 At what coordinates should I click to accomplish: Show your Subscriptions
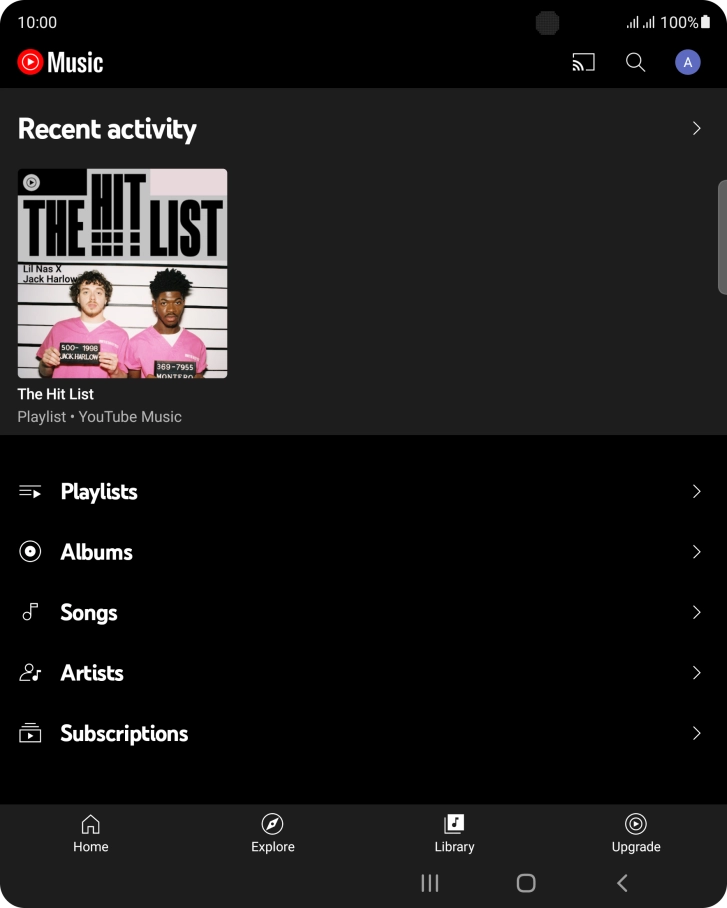363,734
